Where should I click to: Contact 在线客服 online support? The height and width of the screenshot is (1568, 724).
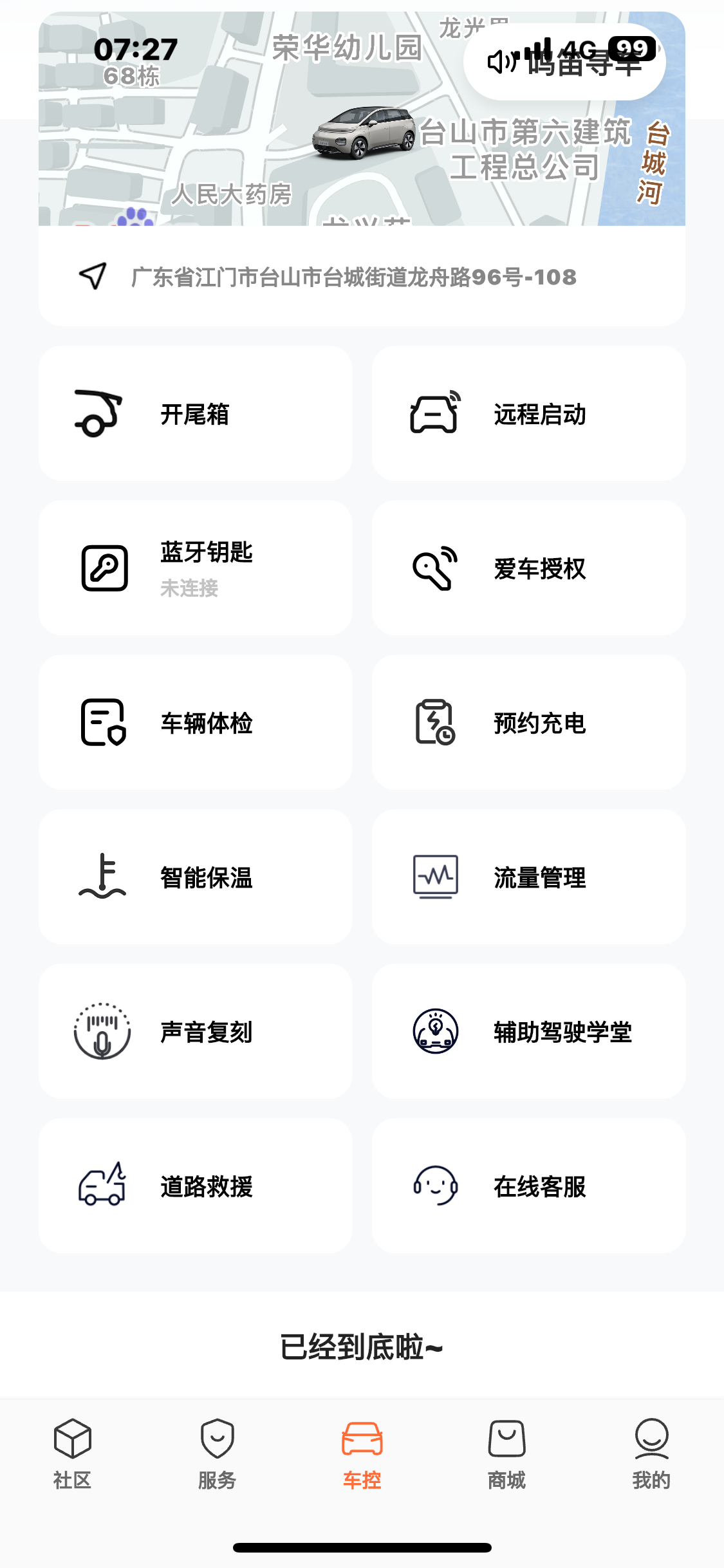(x=528, y=1186)
